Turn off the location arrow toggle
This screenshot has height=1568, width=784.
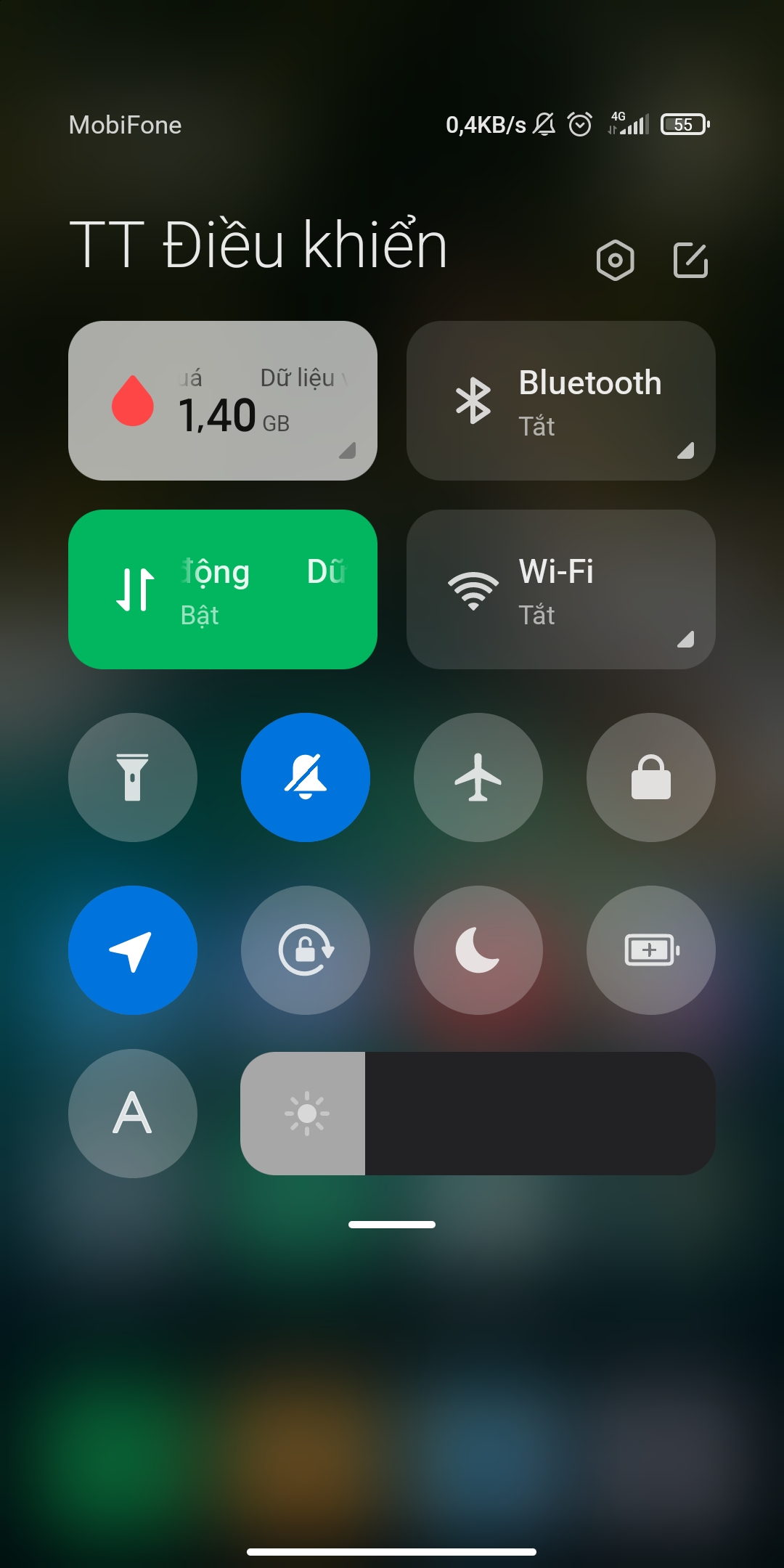(133, 950)
